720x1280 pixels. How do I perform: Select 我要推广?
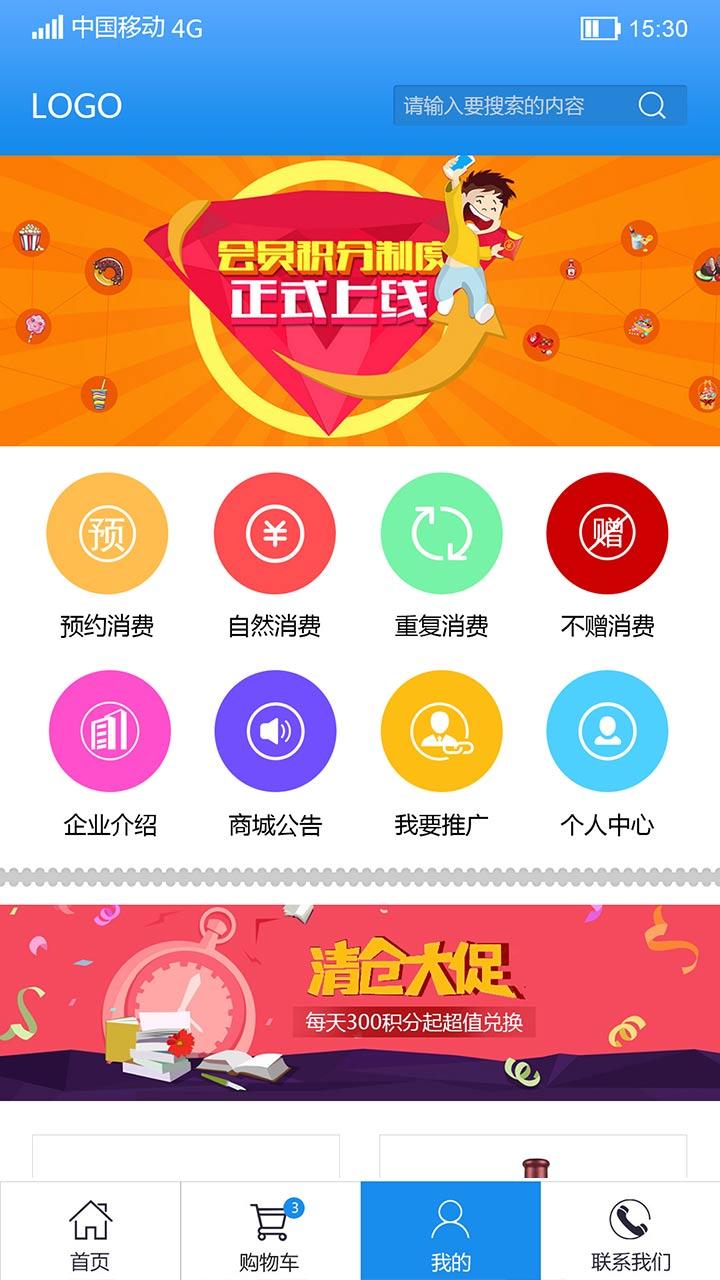pyautogui.click(x=441, y=732)
